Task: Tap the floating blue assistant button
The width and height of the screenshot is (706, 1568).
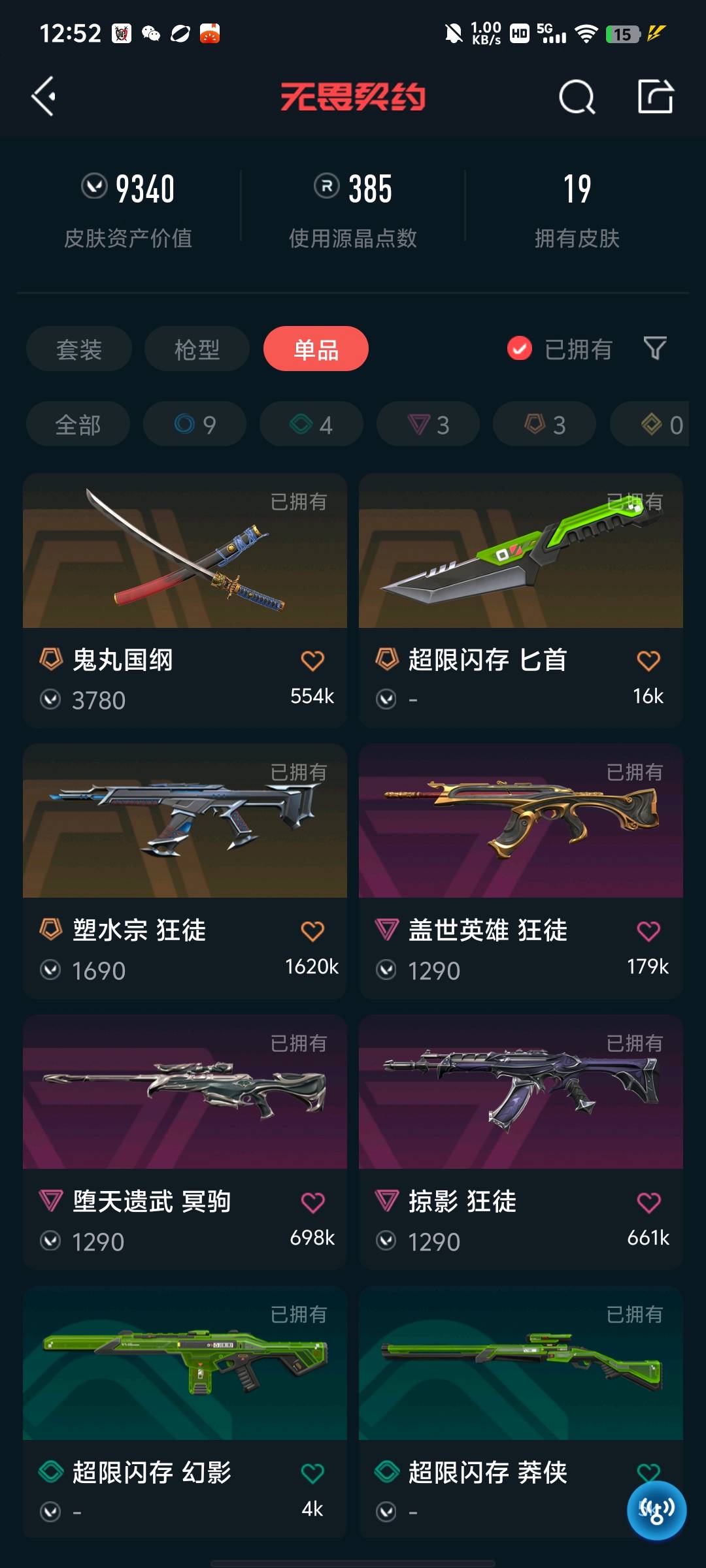Action: click(x=656, y=1509)
